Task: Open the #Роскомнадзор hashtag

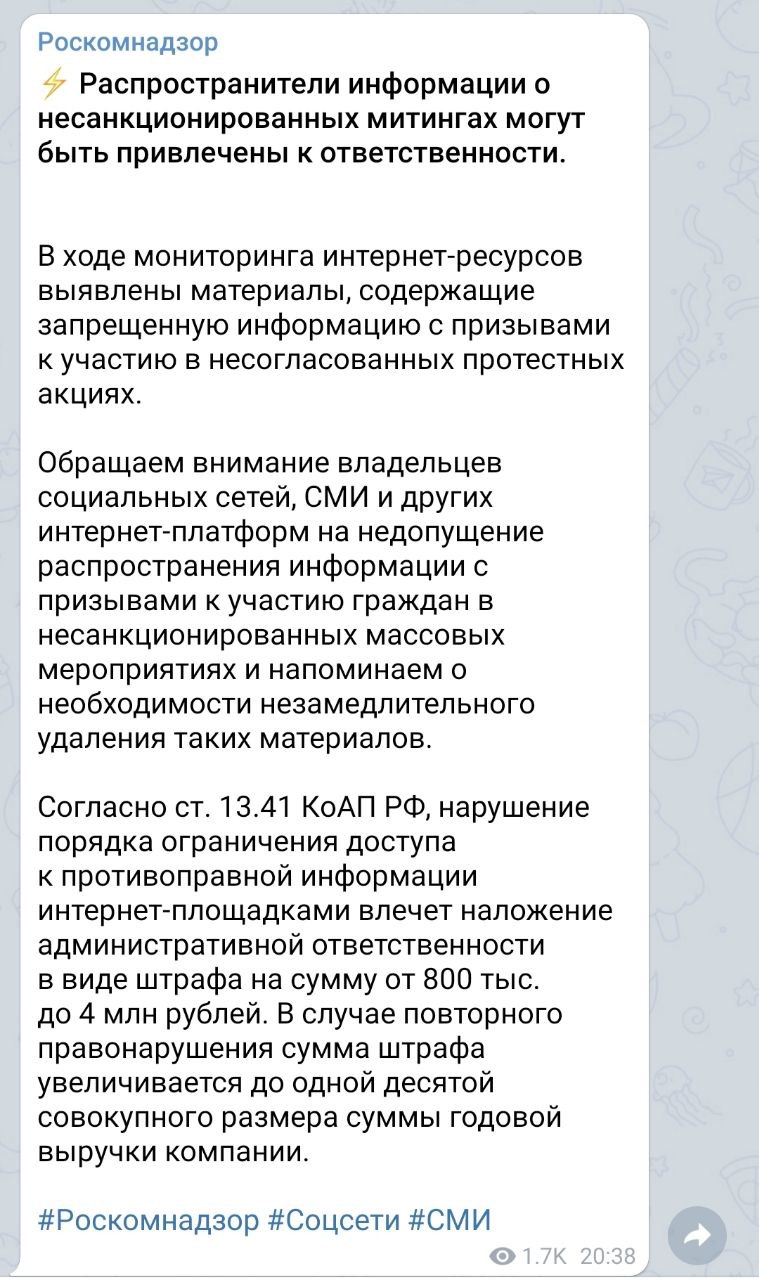Action: [x=148, y=1221]
